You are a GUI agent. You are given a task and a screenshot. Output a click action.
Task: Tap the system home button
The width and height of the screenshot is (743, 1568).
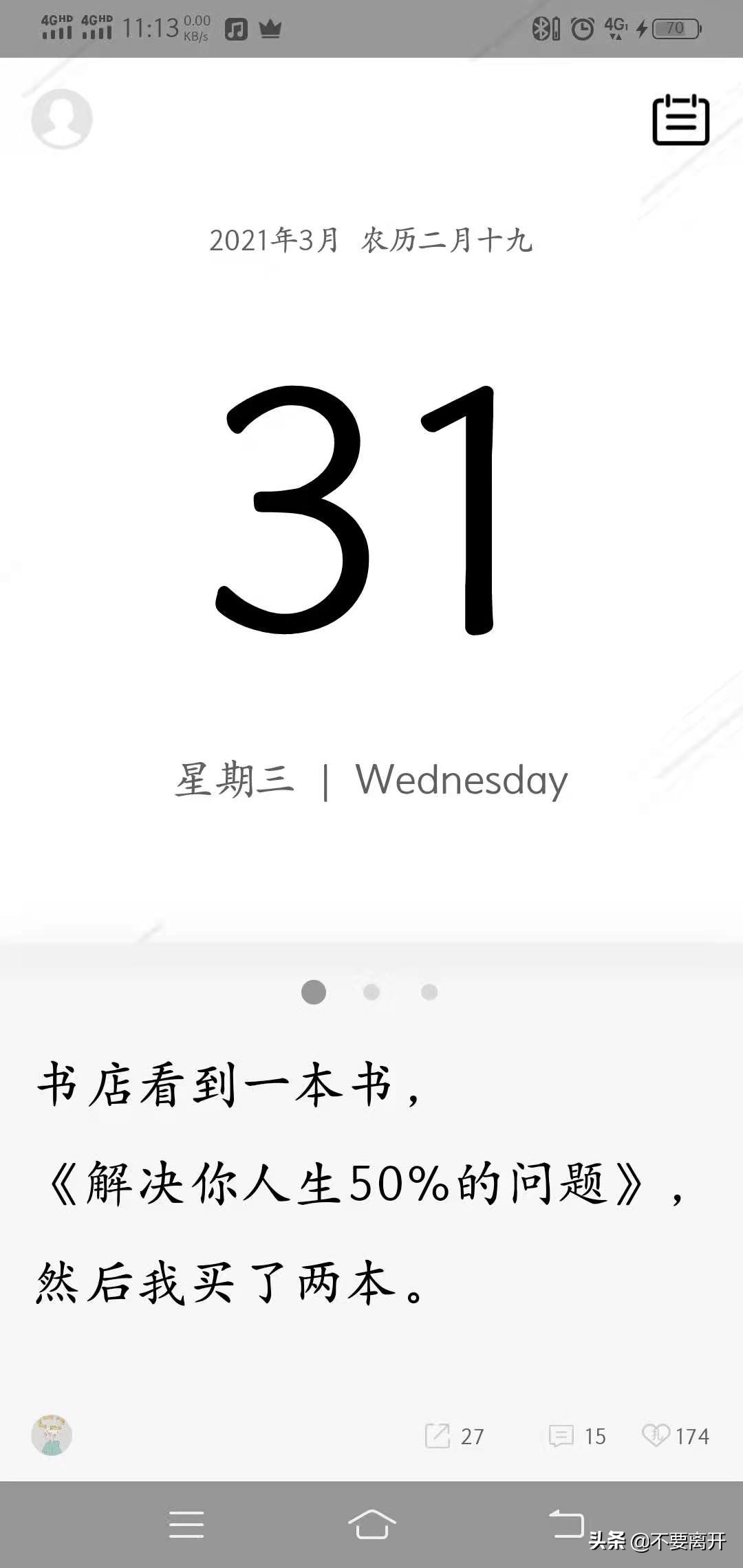pos(371,1524)
